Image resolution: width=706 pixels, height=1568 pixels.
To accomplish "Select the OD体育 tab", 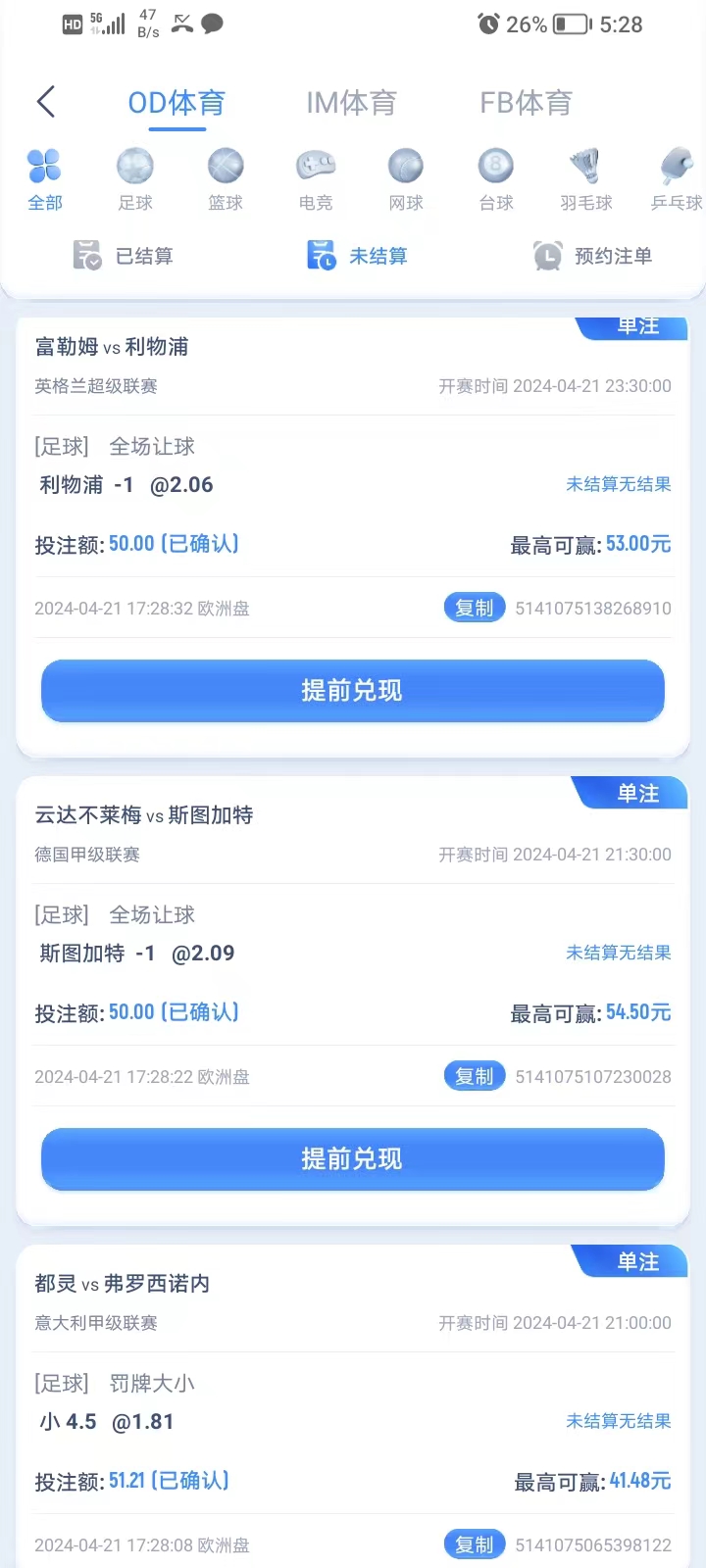I will pos(176,102).
